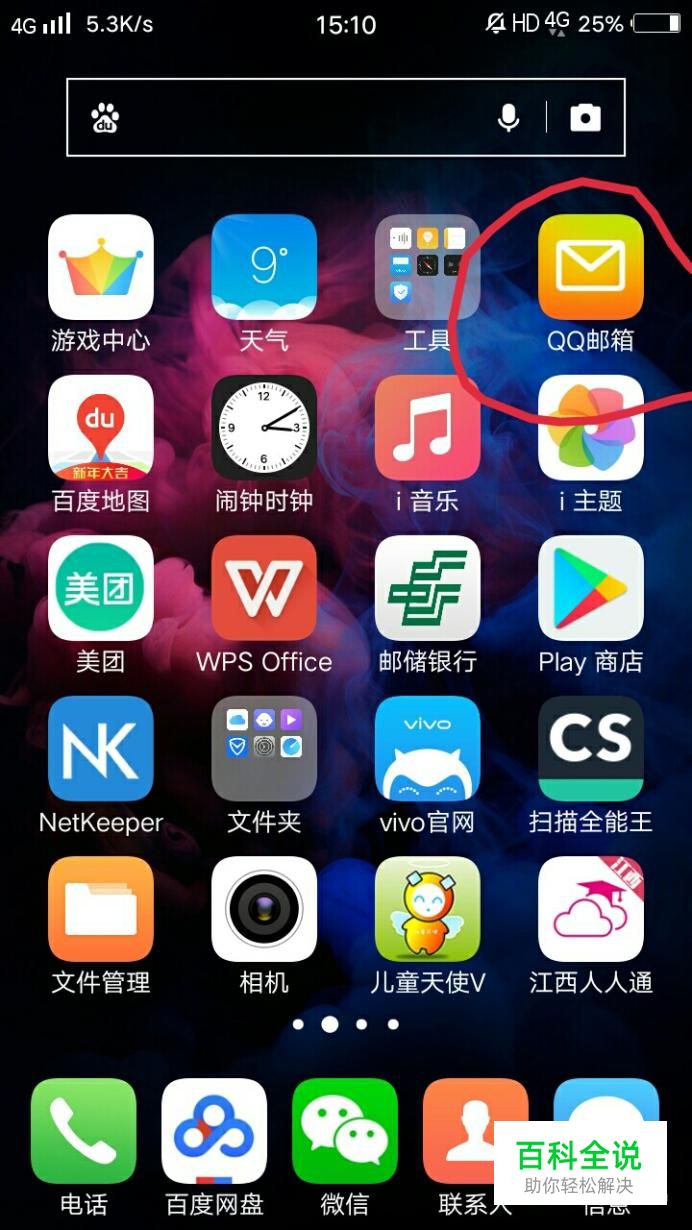Launch 百度地图
The image size is (692, 1230).
pyautogui.click(x=101, y=428)
